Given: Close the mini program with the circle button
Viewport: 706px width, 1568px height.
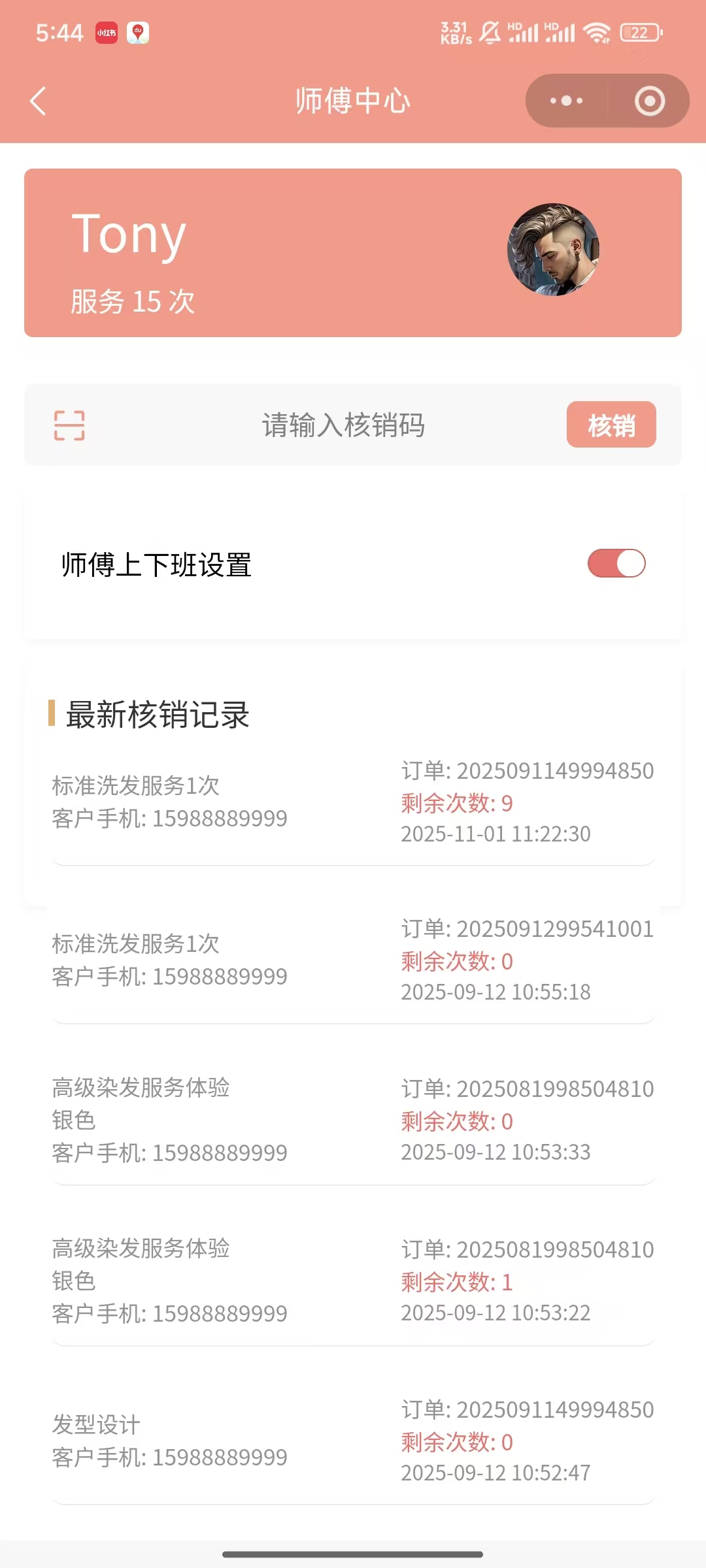Looking at the screenshot, I should (649, 101).
